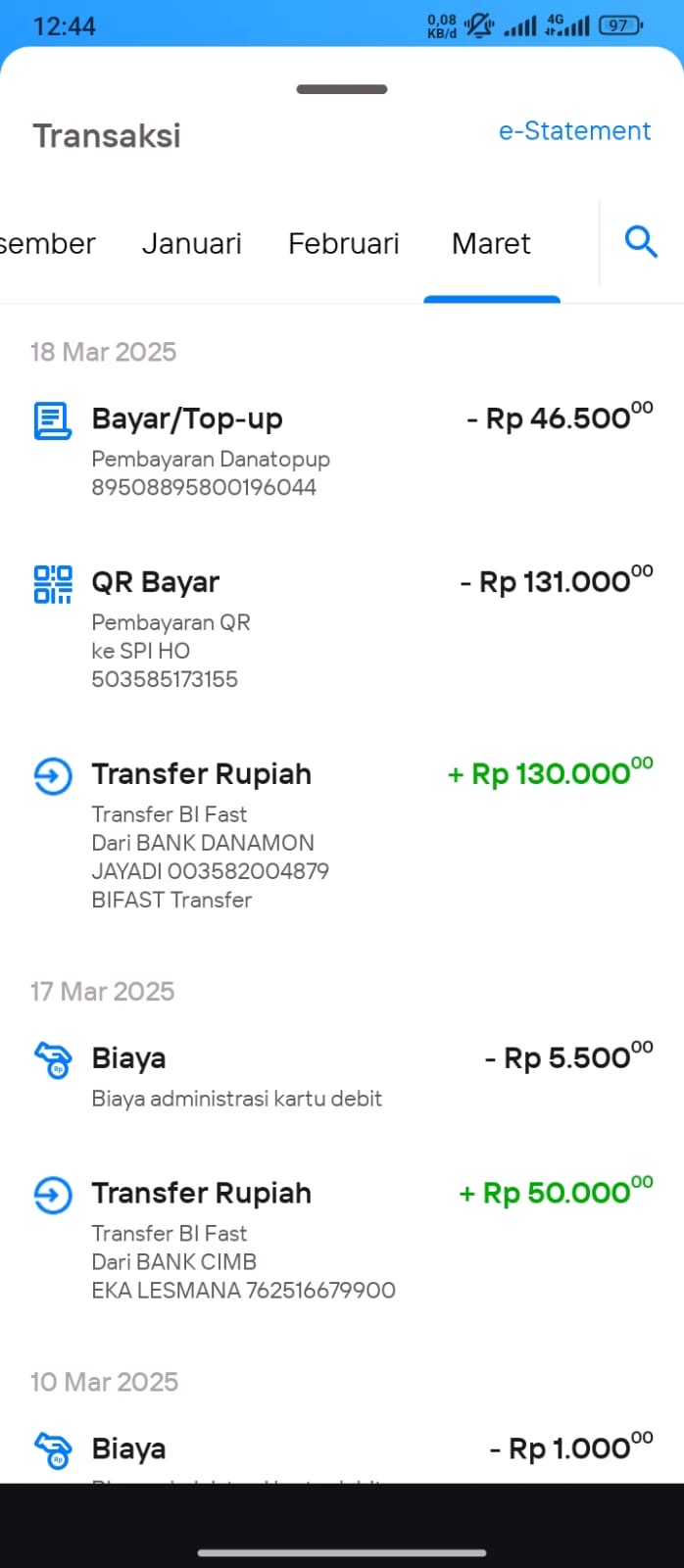Open the transaction search magnifier
684x1568 pixels.
pyautogui.click(x=641, y=241)
